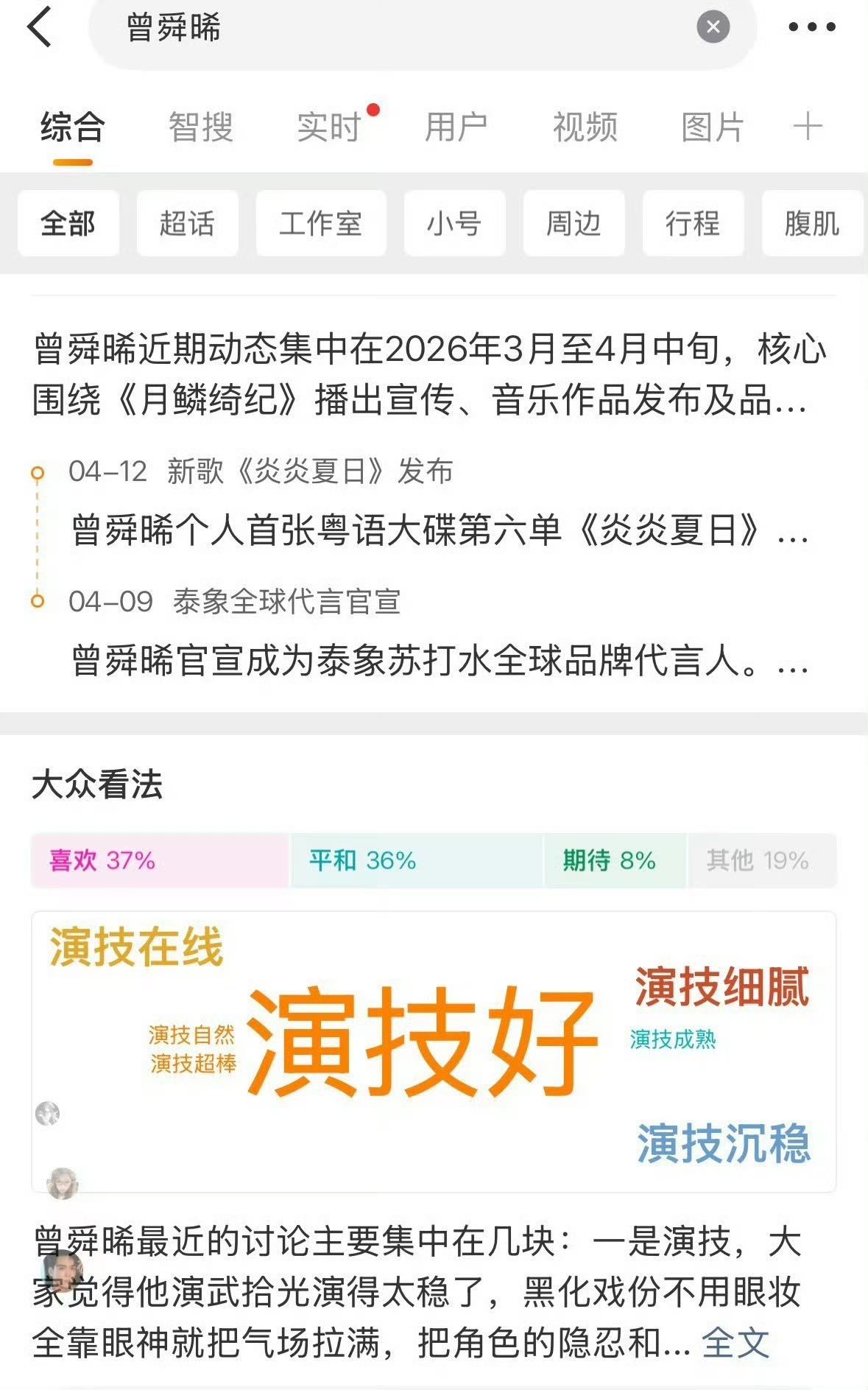Clear the search text with the X button
The image size is (868, 1390).
pyautogui.click(x=713, y=27)
